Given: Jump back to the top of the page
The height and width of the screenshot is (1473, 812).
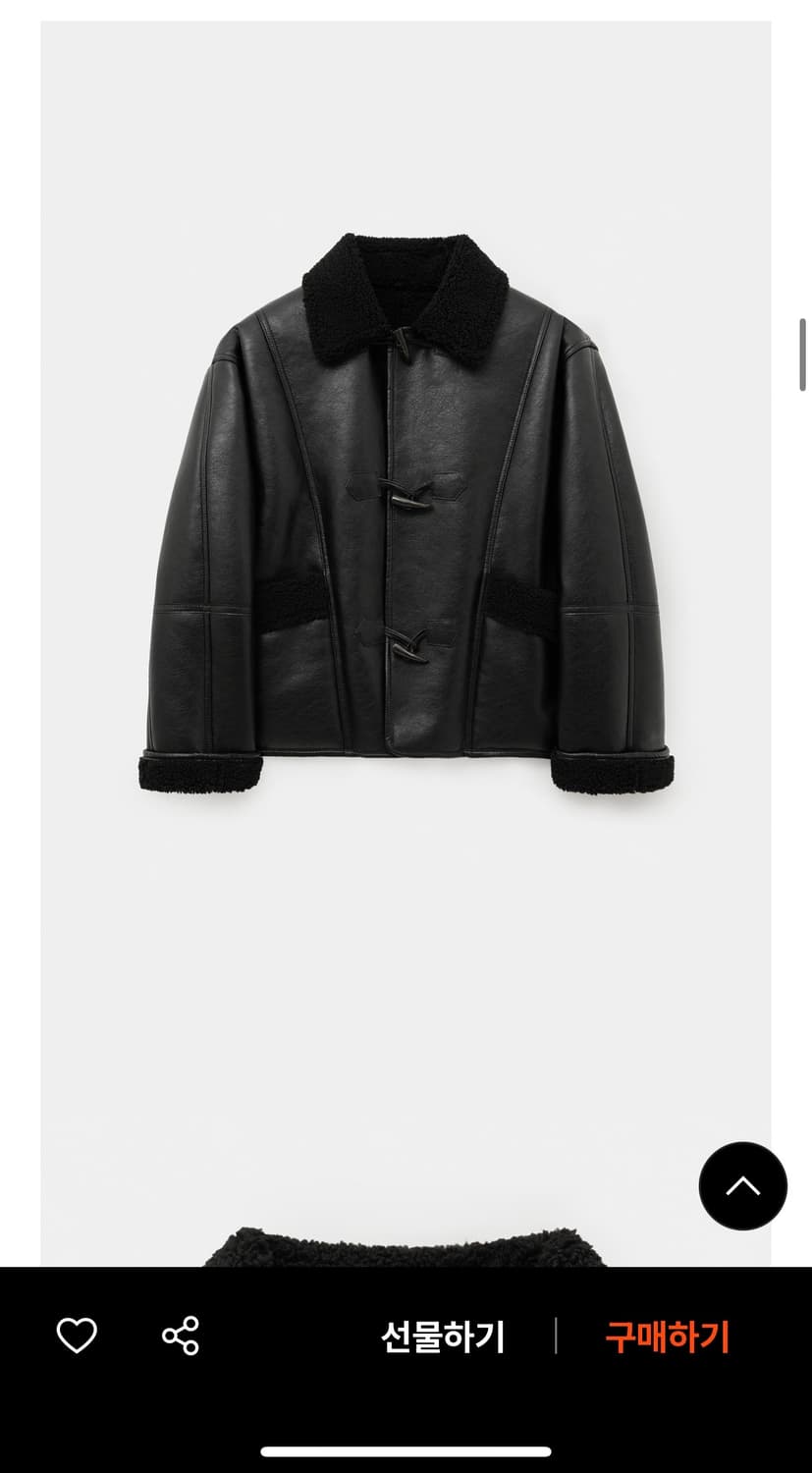Looking at the screenshot, I should 742,1186.
